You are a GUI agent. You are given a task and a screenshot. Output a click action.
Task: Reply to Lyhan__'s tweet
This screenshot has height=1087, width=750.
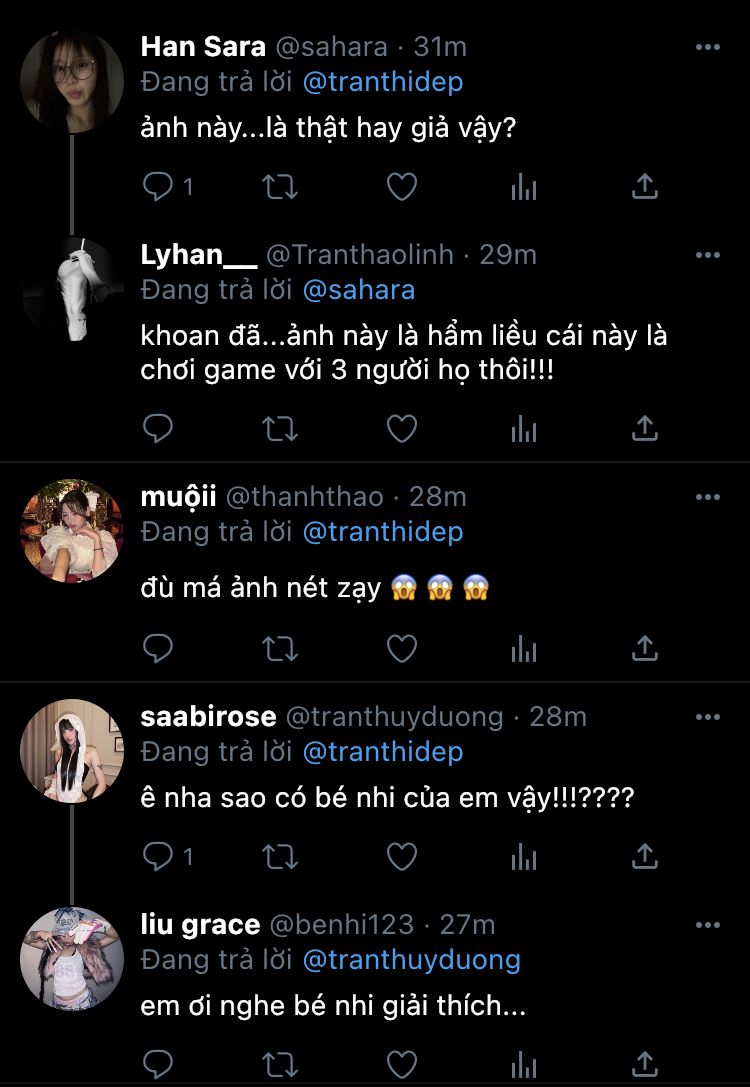tap(157, 428)
